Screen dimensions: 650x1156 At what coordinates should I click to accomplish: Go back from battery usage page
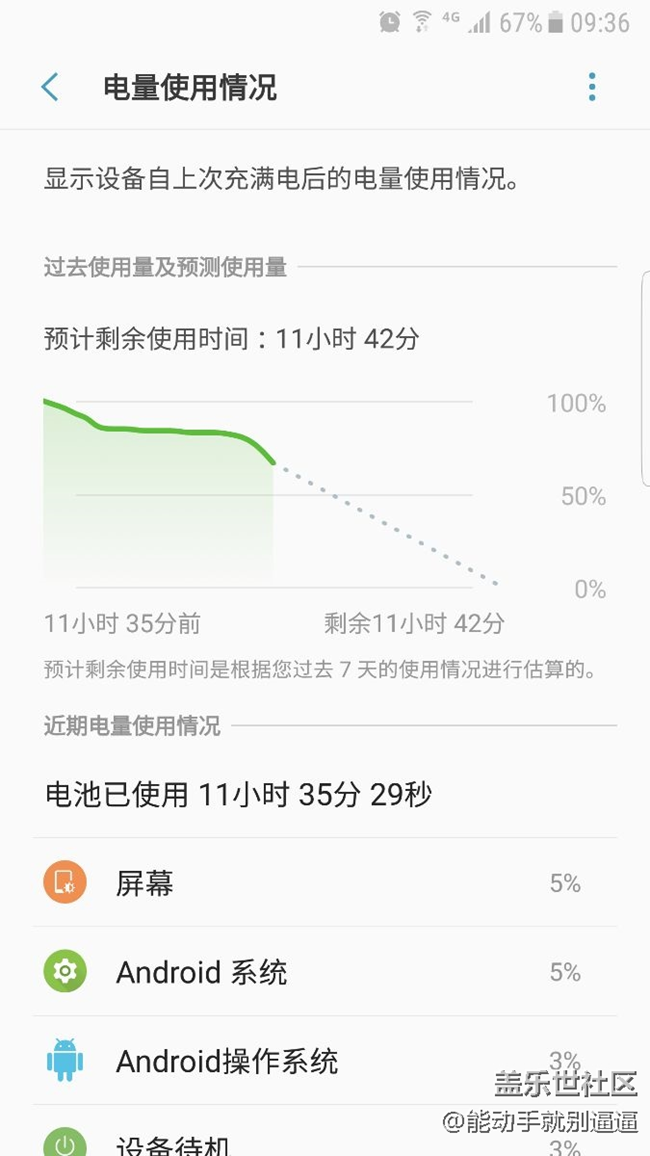click(x=49, y=87)
